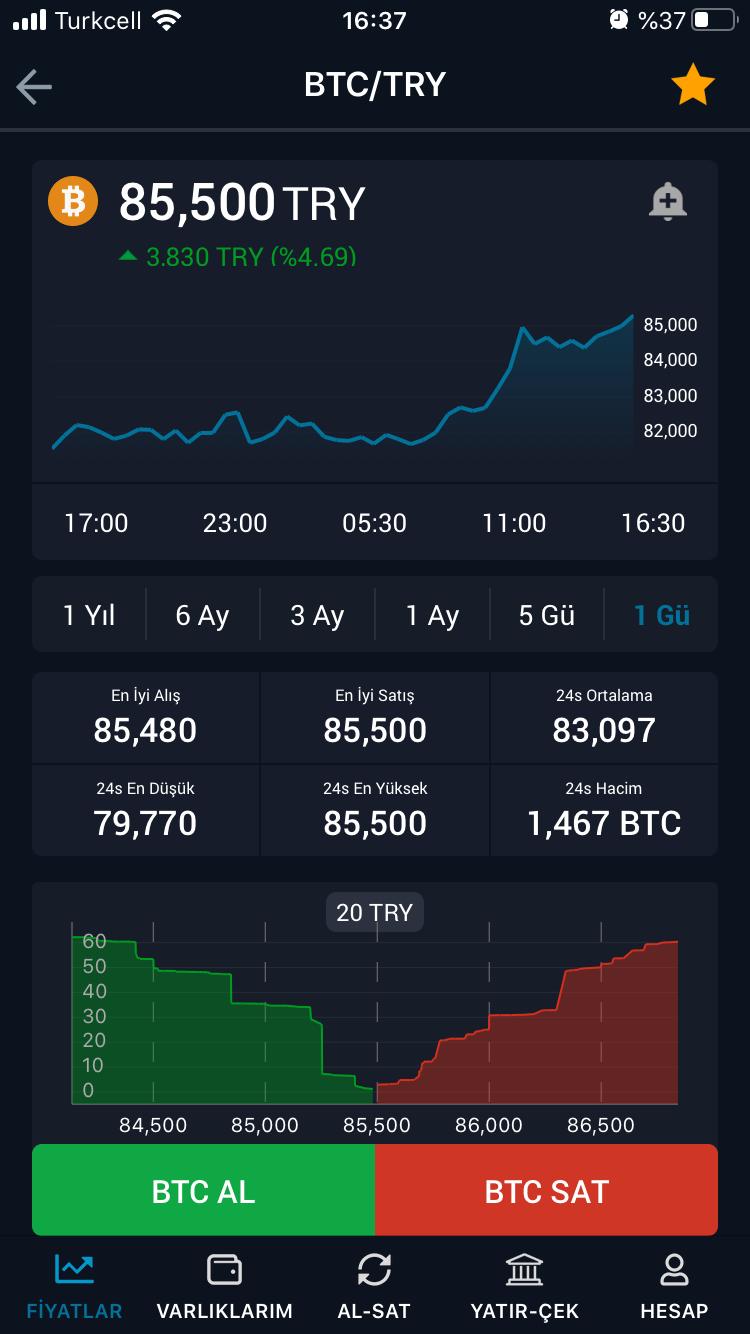Open the Hesap tab
Screen dimensions: 750x1334
[x=674, y=1286]
